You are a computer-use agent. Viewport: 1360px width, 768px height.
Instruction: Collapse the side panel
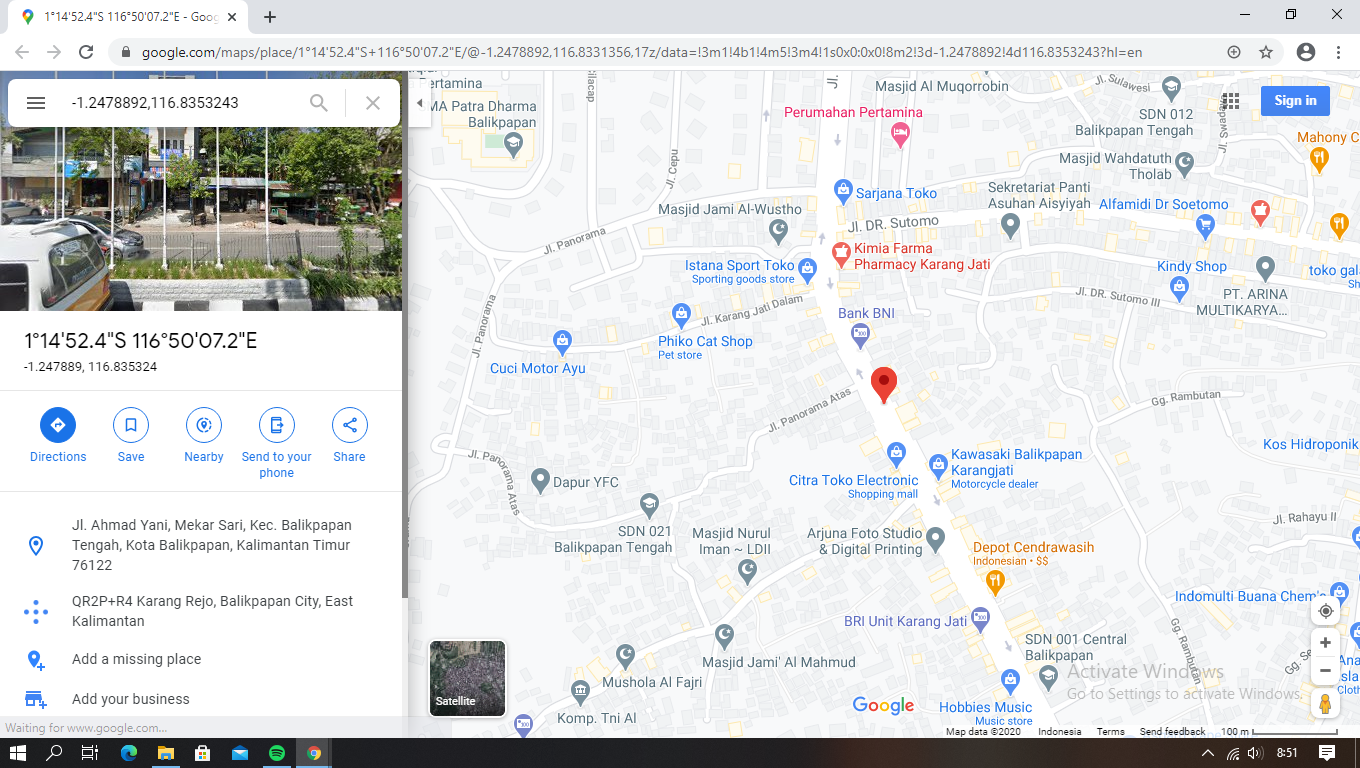click(x=419, y=103)
